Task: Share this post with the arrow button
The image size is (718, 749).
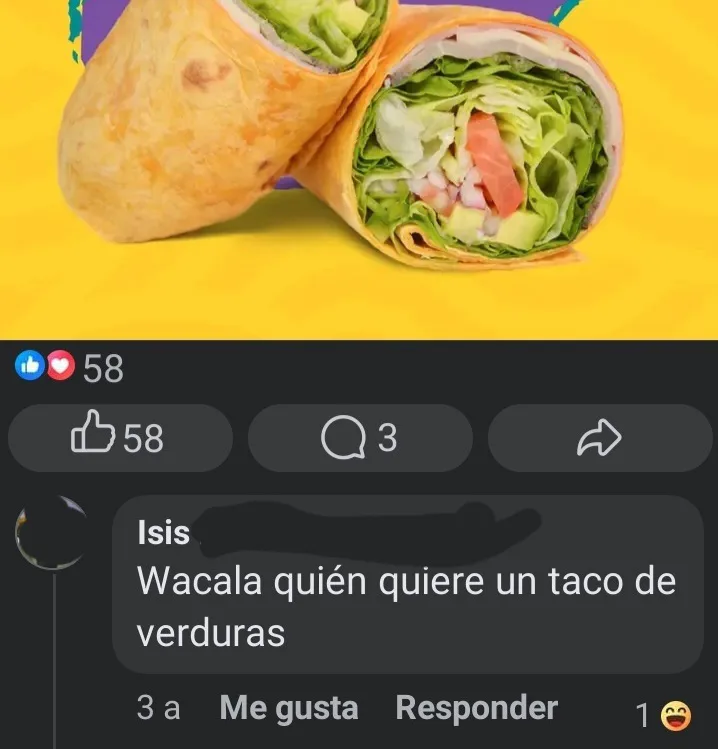Action: (600, 438)
